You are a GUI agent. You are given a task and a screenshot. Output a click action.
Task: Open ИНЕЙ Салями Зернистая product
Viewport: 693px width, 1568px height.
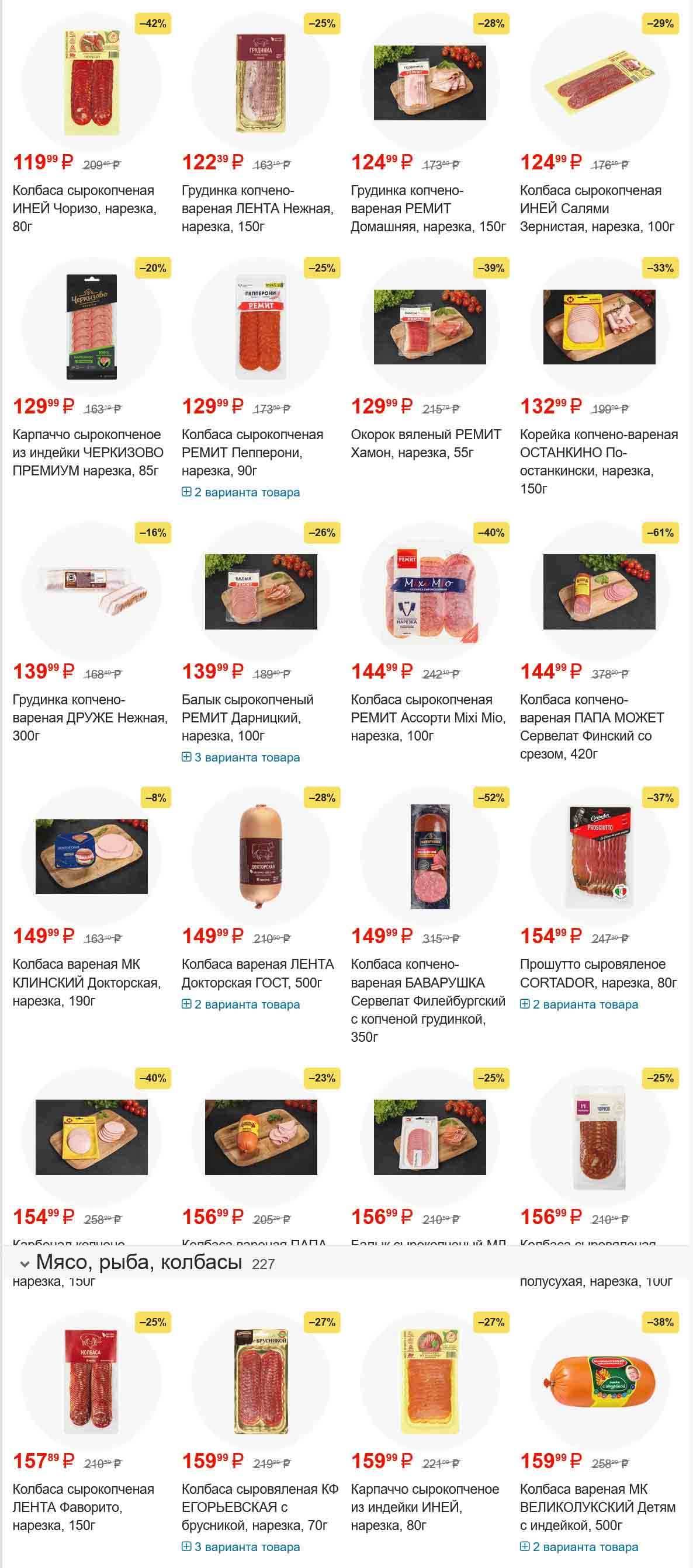[596, 208]
